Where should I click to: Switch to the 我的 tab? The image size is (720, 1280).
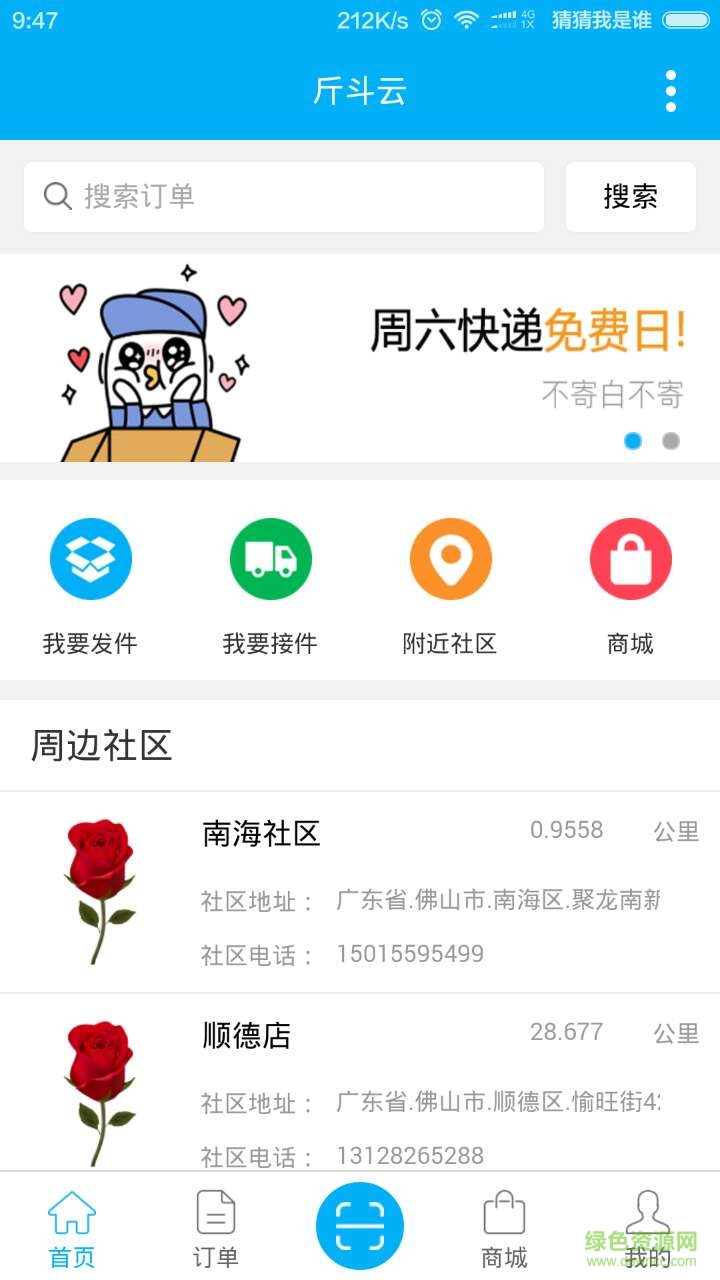648,1228
